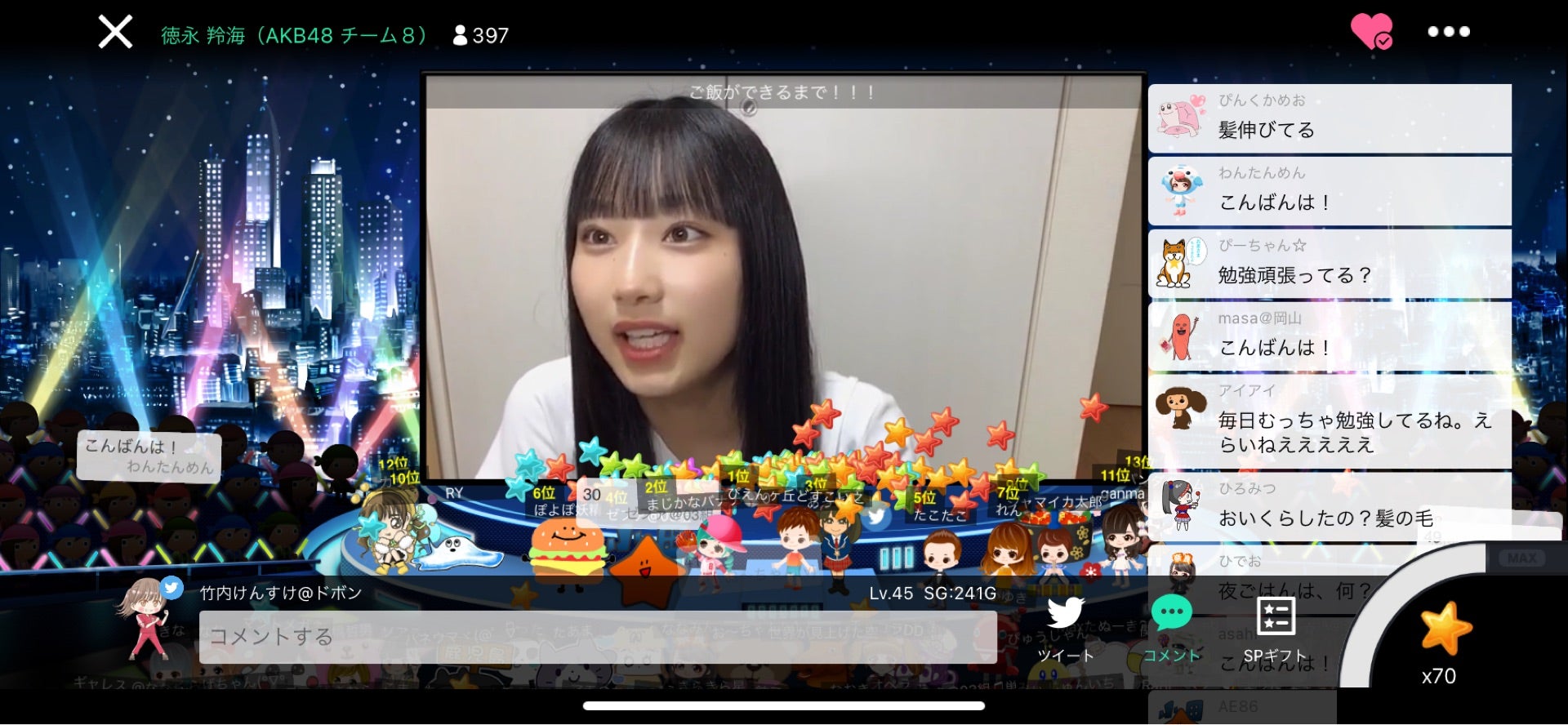Tweet about this stream
Image resolution: width=1568 pixels, height=725 pixels.
(1065, 629)
